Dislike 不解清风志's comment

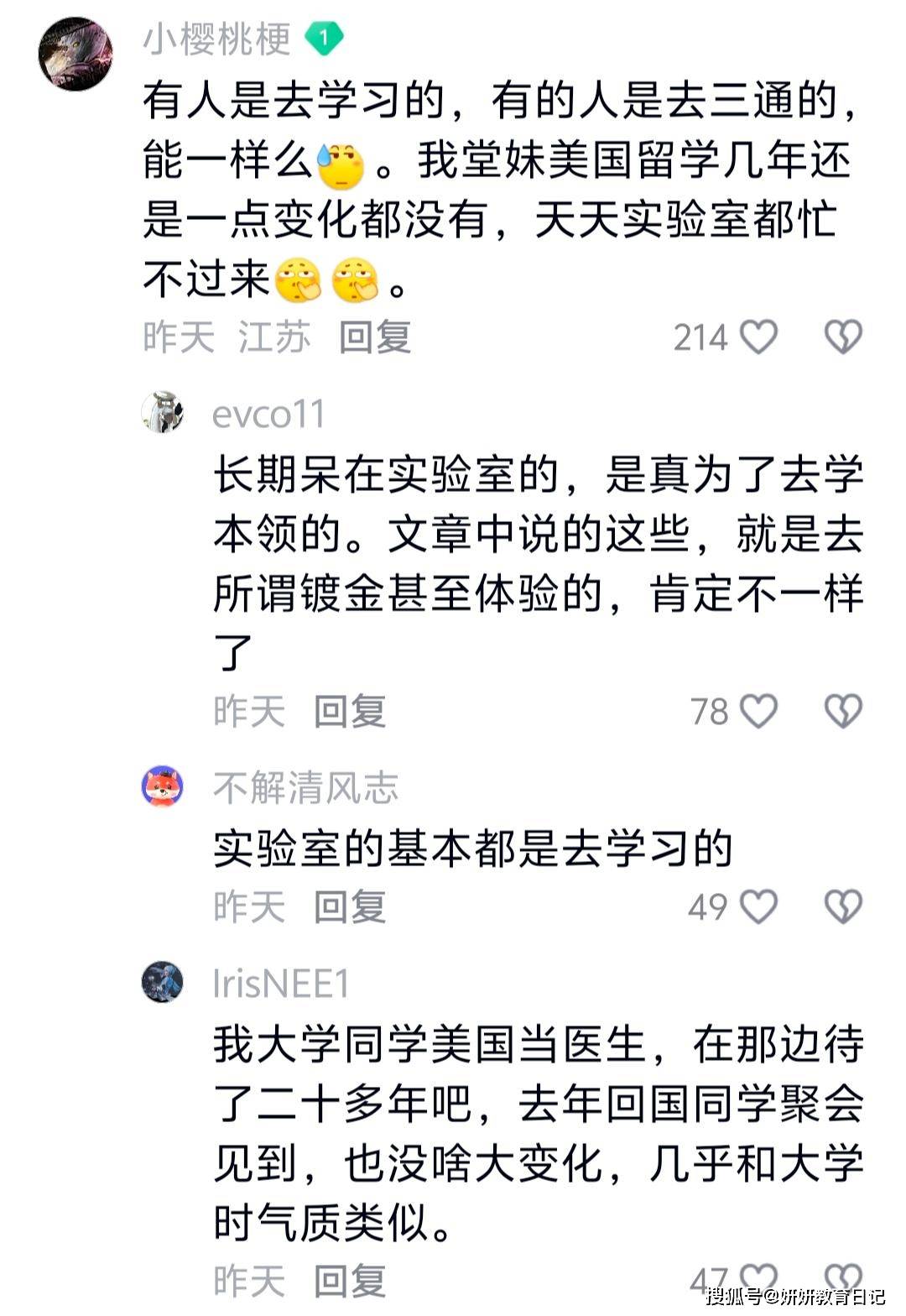coord(842,906)
